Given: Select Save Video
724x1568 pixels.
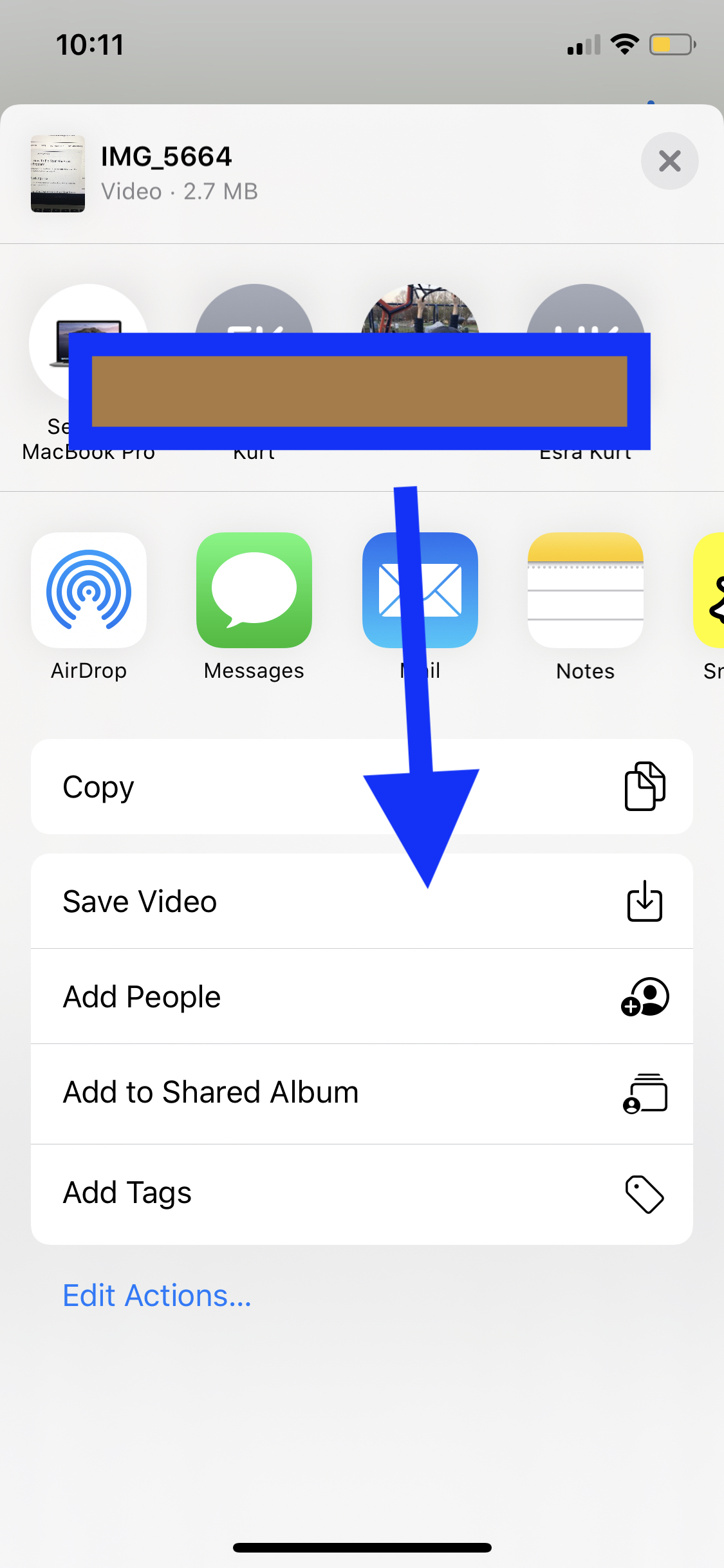Looking at the screenshot, I should (362, 901).
